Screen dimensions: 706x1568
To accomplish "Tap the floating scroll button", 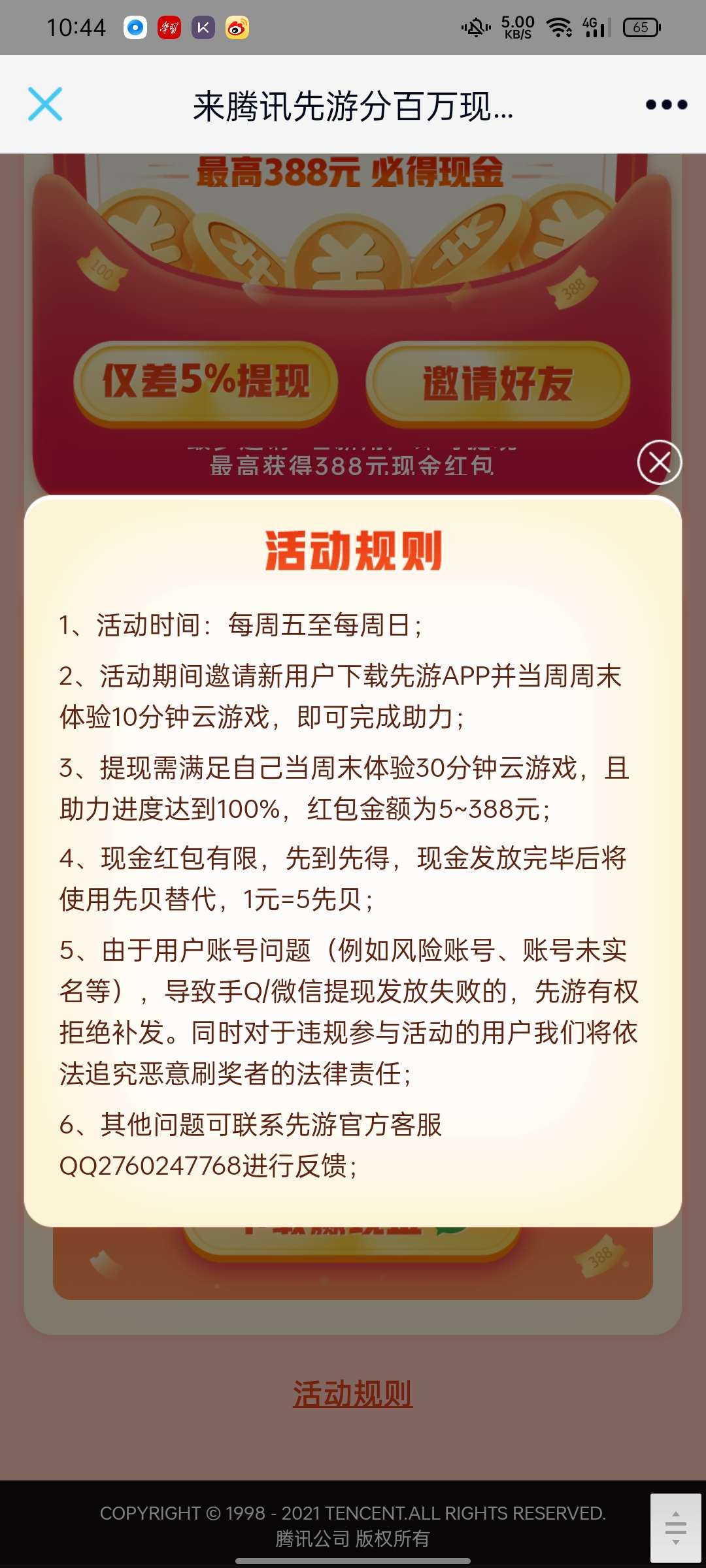I will point(675,1527).
